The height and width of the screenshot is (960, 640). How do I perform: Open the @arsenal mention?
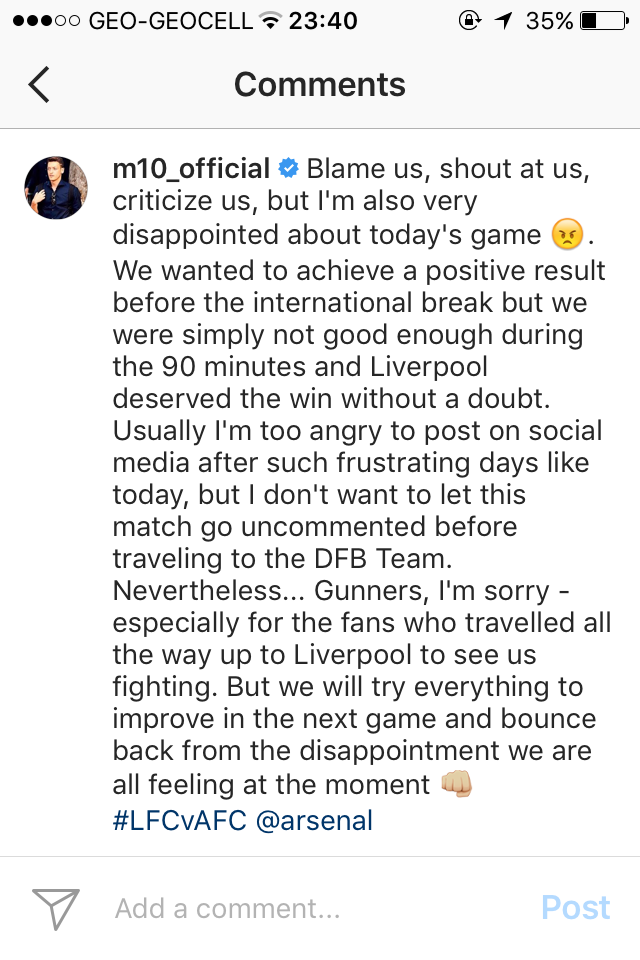click(314, 821)
